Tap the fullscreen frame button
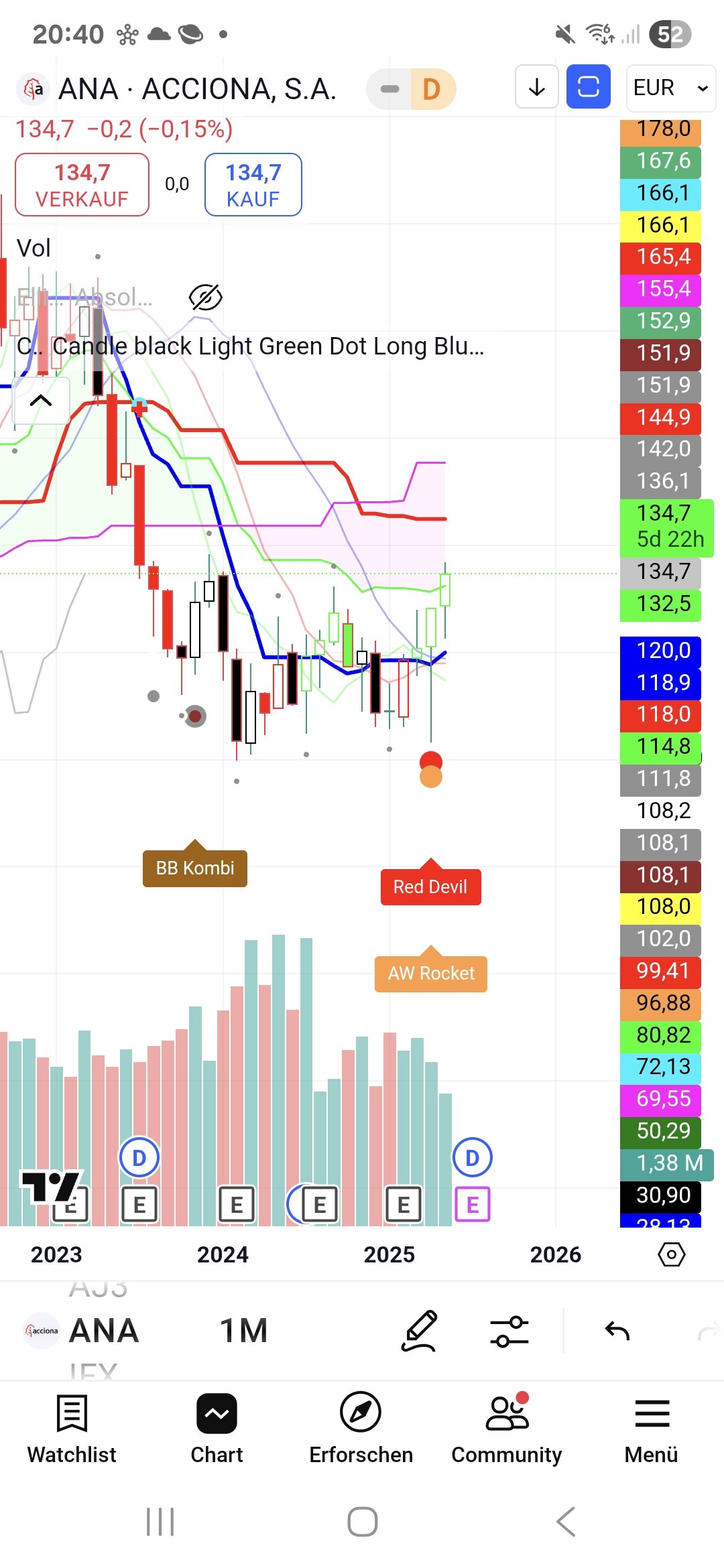Image resolution: width=724 pixels, height=1568 pixels. tap(588, 87)
